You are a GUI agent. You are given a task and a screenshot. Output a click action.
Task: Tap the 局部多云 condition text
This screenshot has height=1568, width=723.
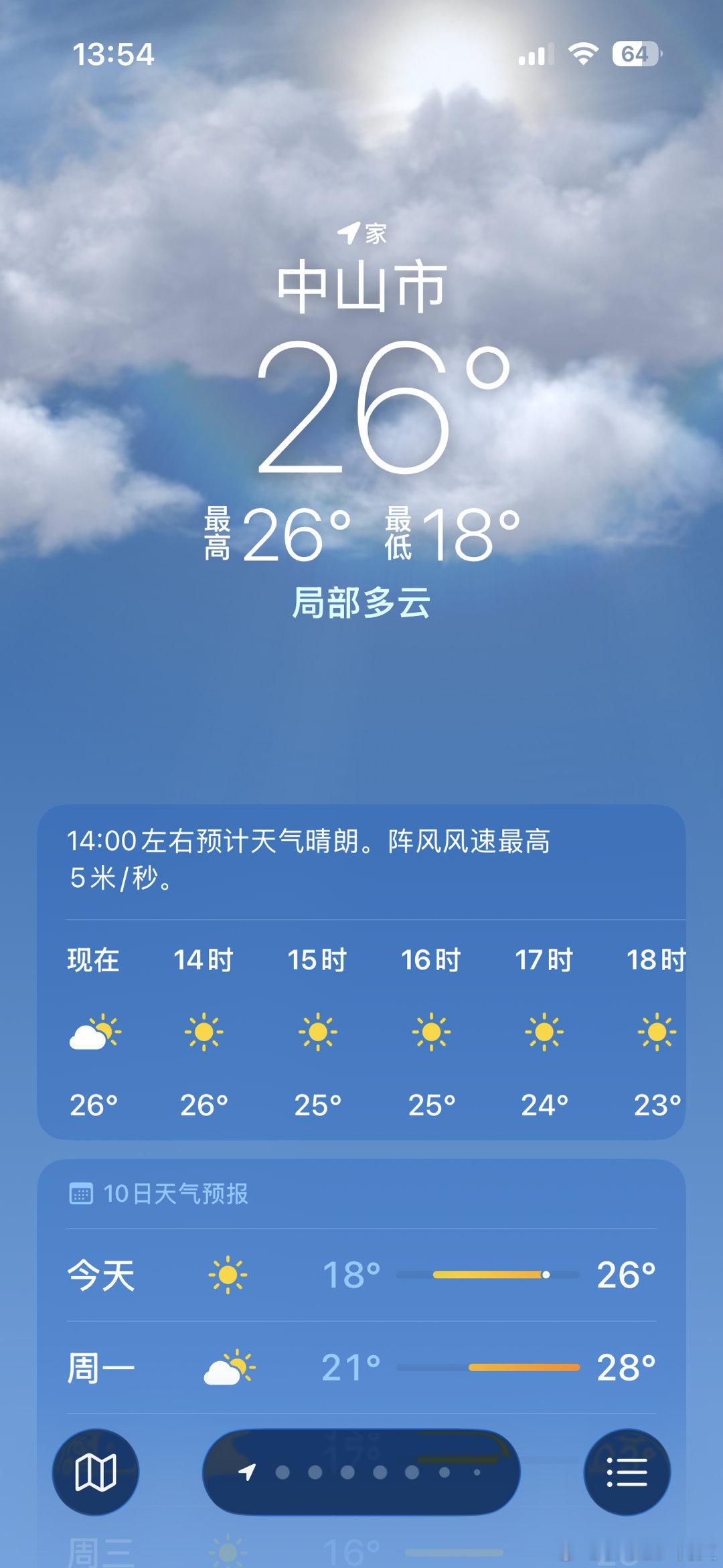click(361, 603)
